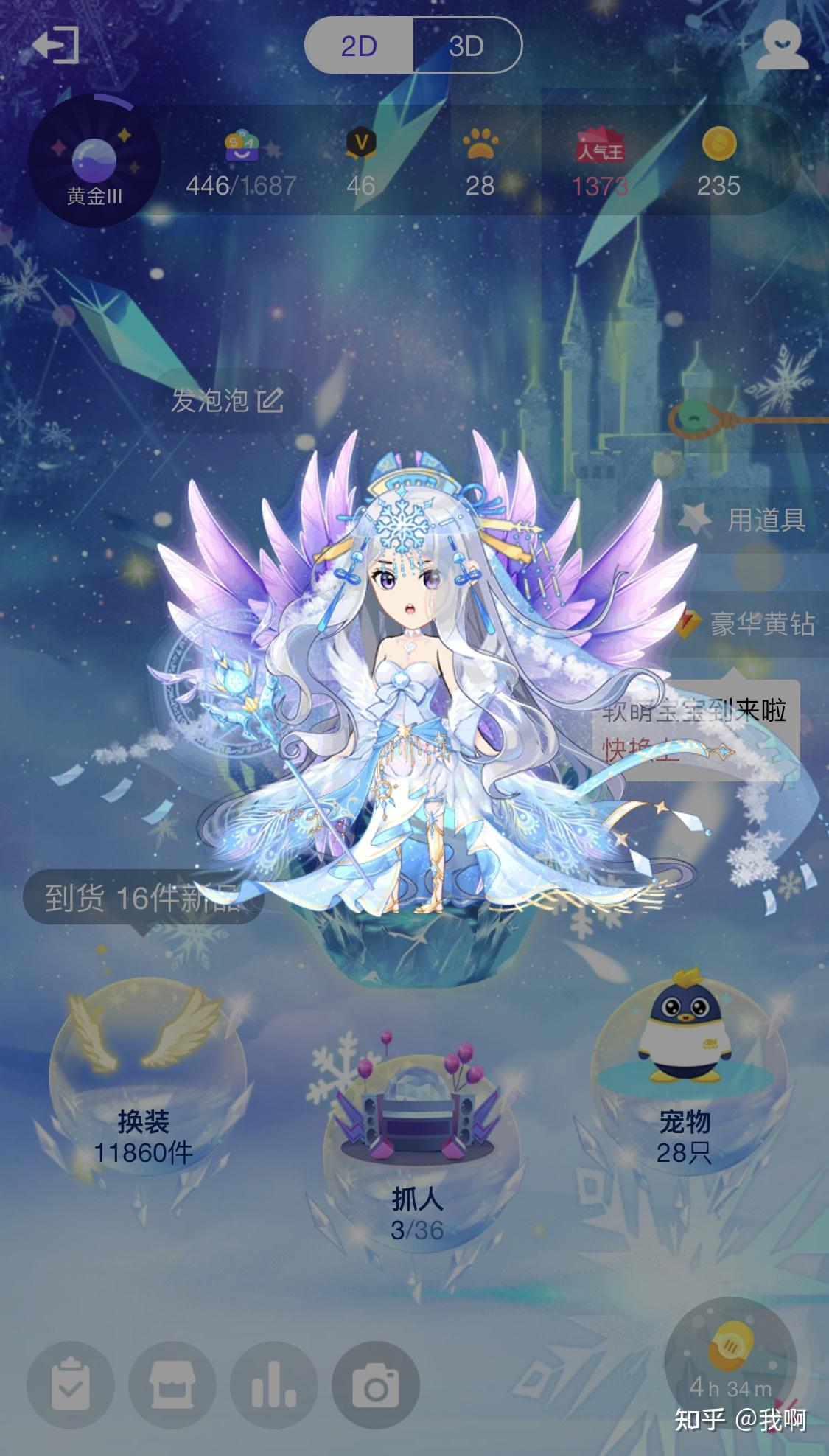This screenshot has height=1456, width=829.
Task: Tap the exit icon to leave
Action: coord(56,45)
